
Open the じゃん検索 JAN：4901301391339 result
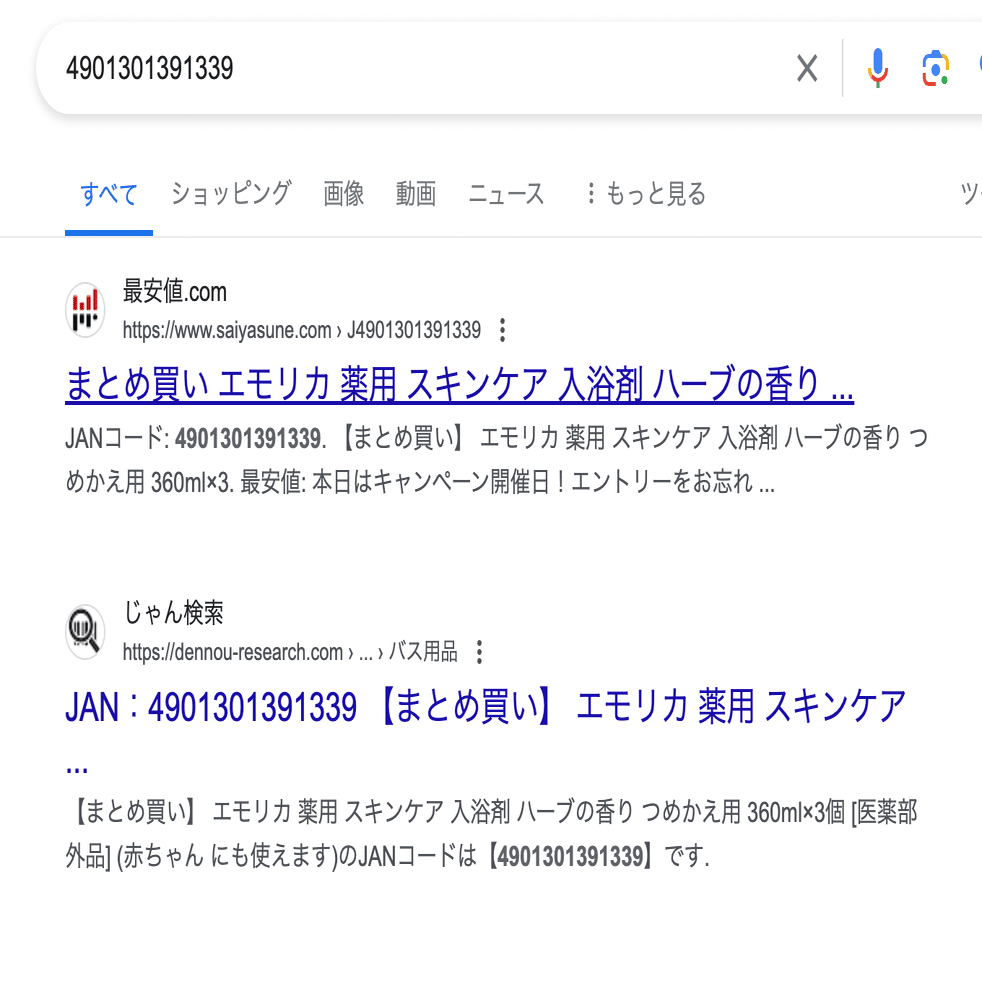pyautogui.click(x=485, y=707)
